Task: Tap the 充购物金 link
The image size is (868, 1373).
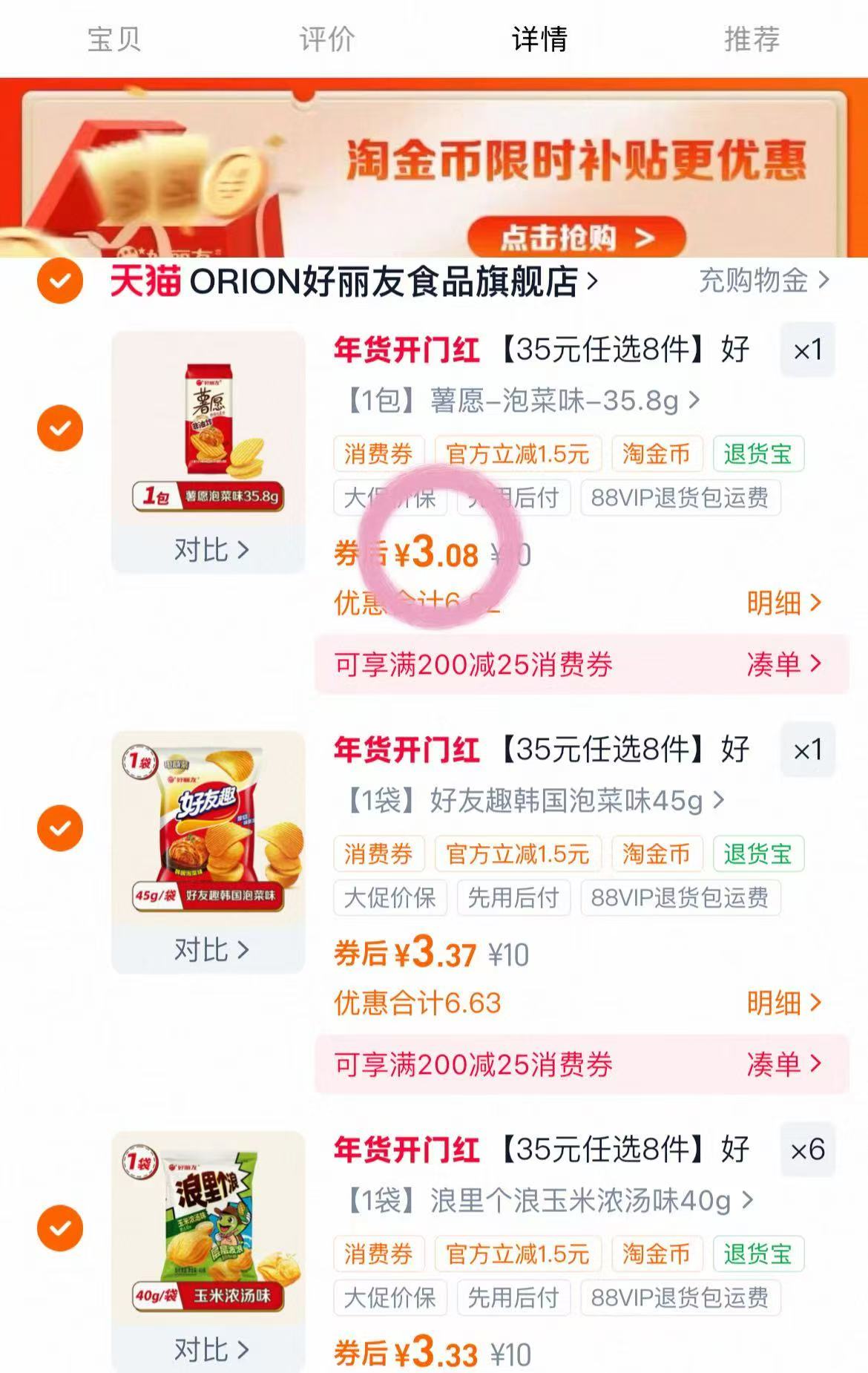Action: (x=757, y=281)
